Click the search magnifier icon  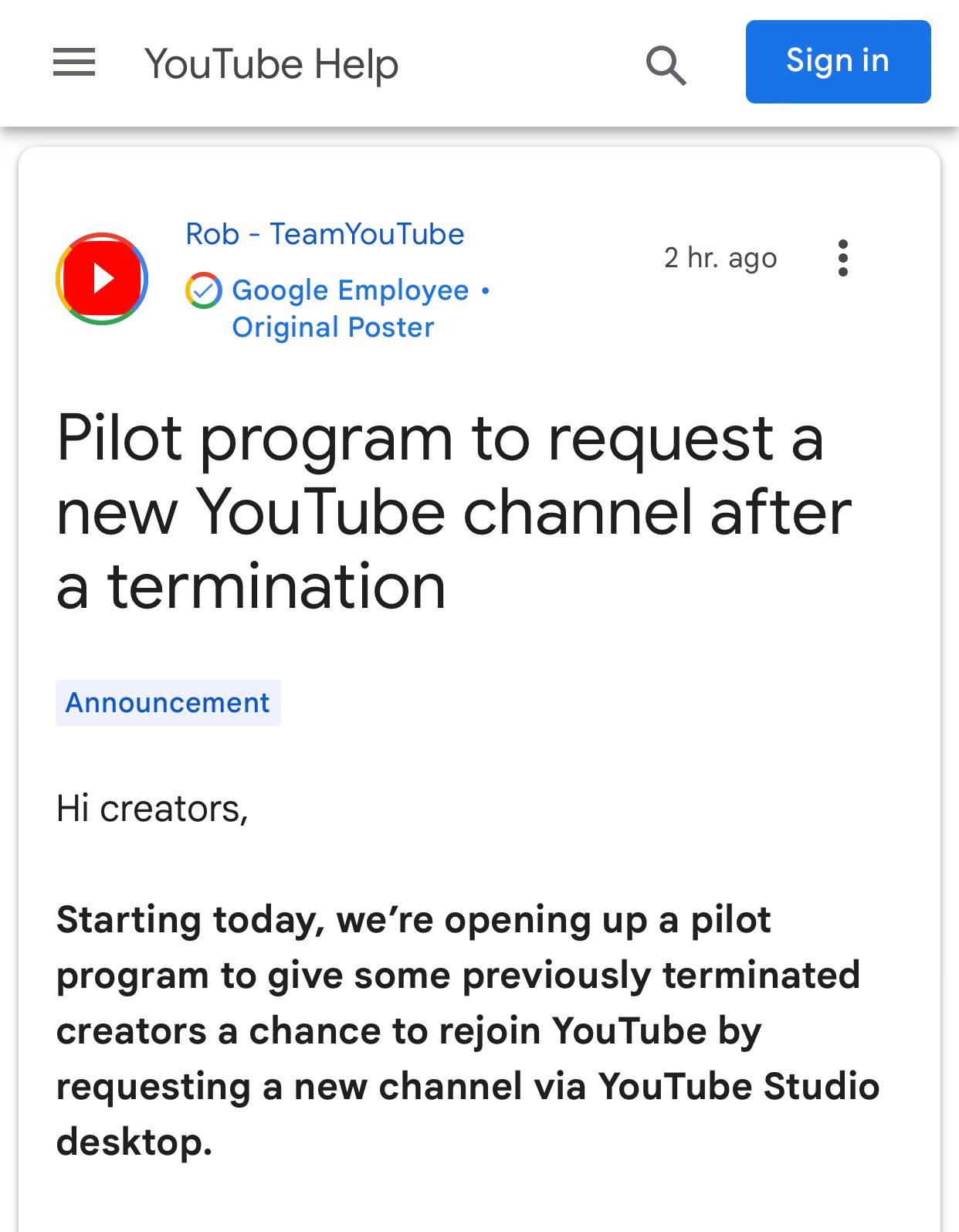point(666,63)
